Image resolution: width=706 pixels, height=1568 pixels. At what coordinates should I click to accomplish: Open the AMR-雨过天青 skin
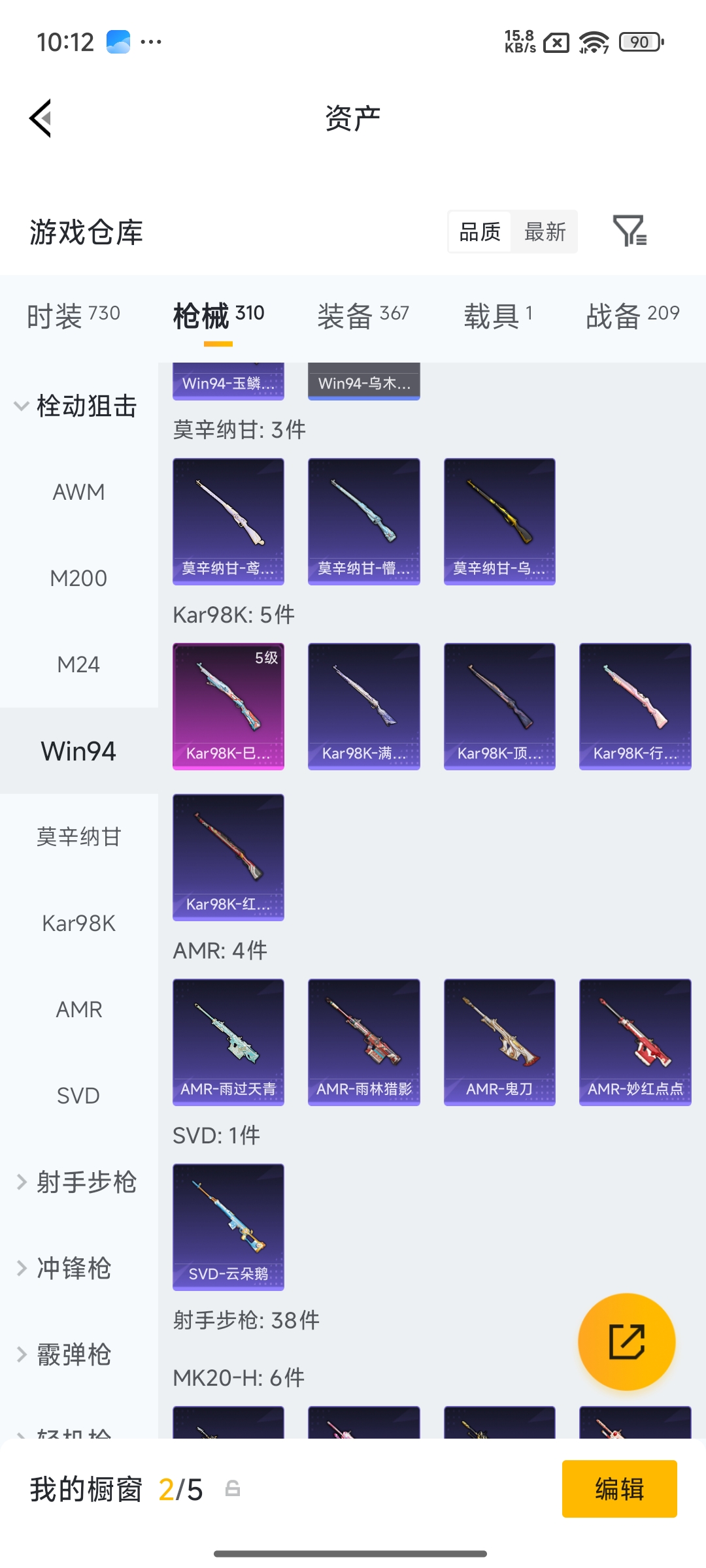click(x=228, y=1042)
